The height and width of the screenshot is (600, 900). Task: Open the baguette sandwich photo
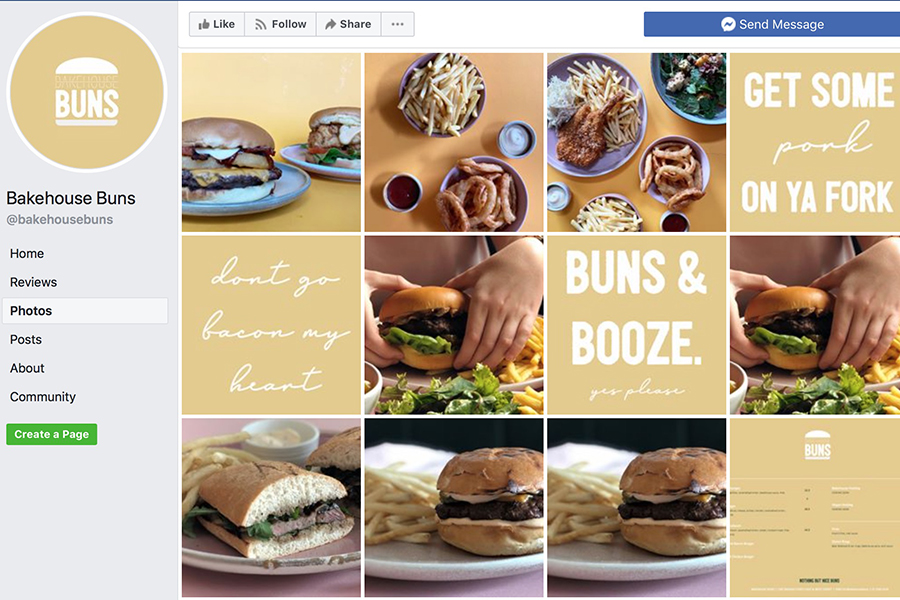point(271,508)
